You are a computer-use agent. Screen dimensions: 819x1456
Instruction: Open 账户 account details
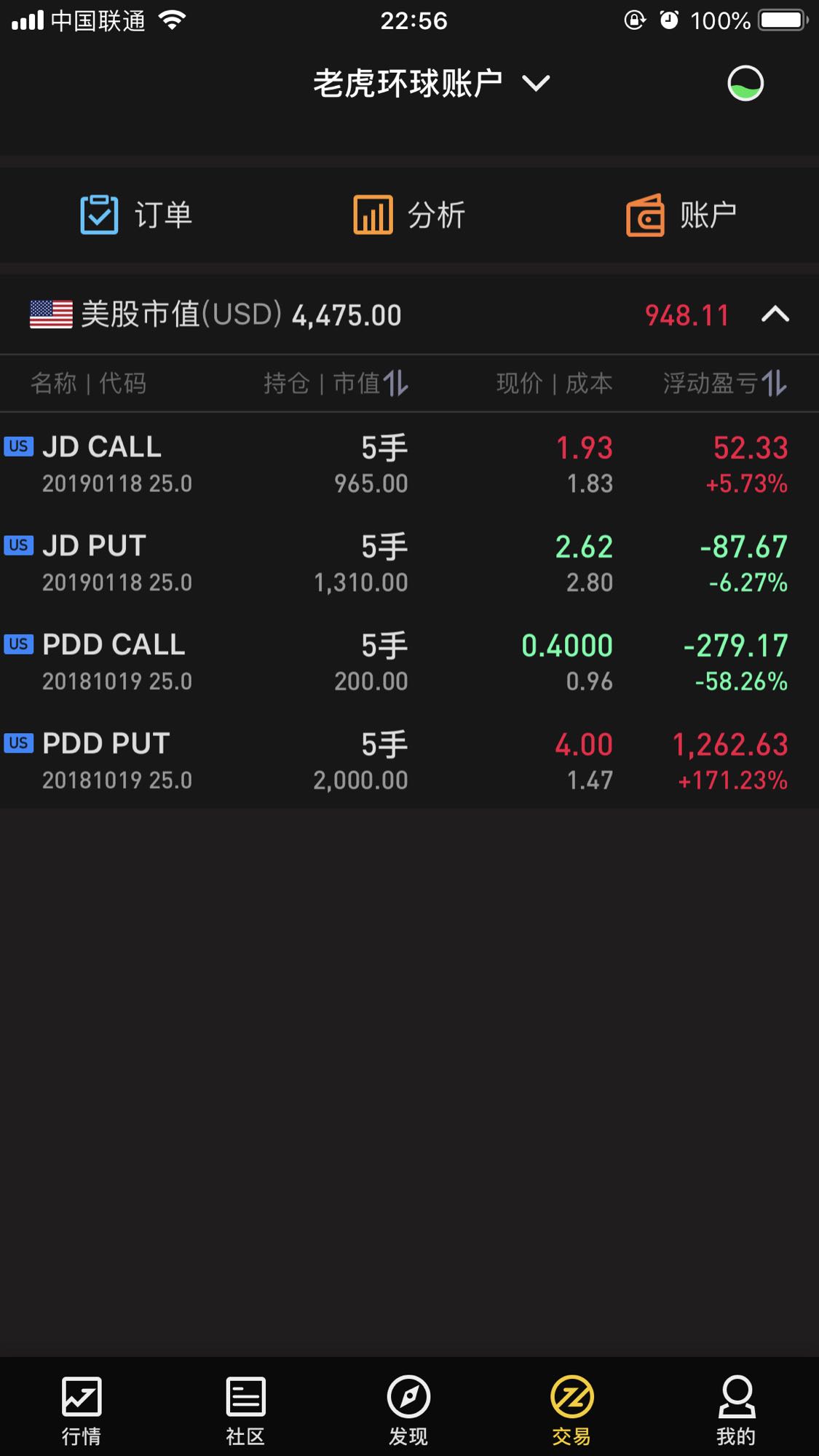click(681, 215)
